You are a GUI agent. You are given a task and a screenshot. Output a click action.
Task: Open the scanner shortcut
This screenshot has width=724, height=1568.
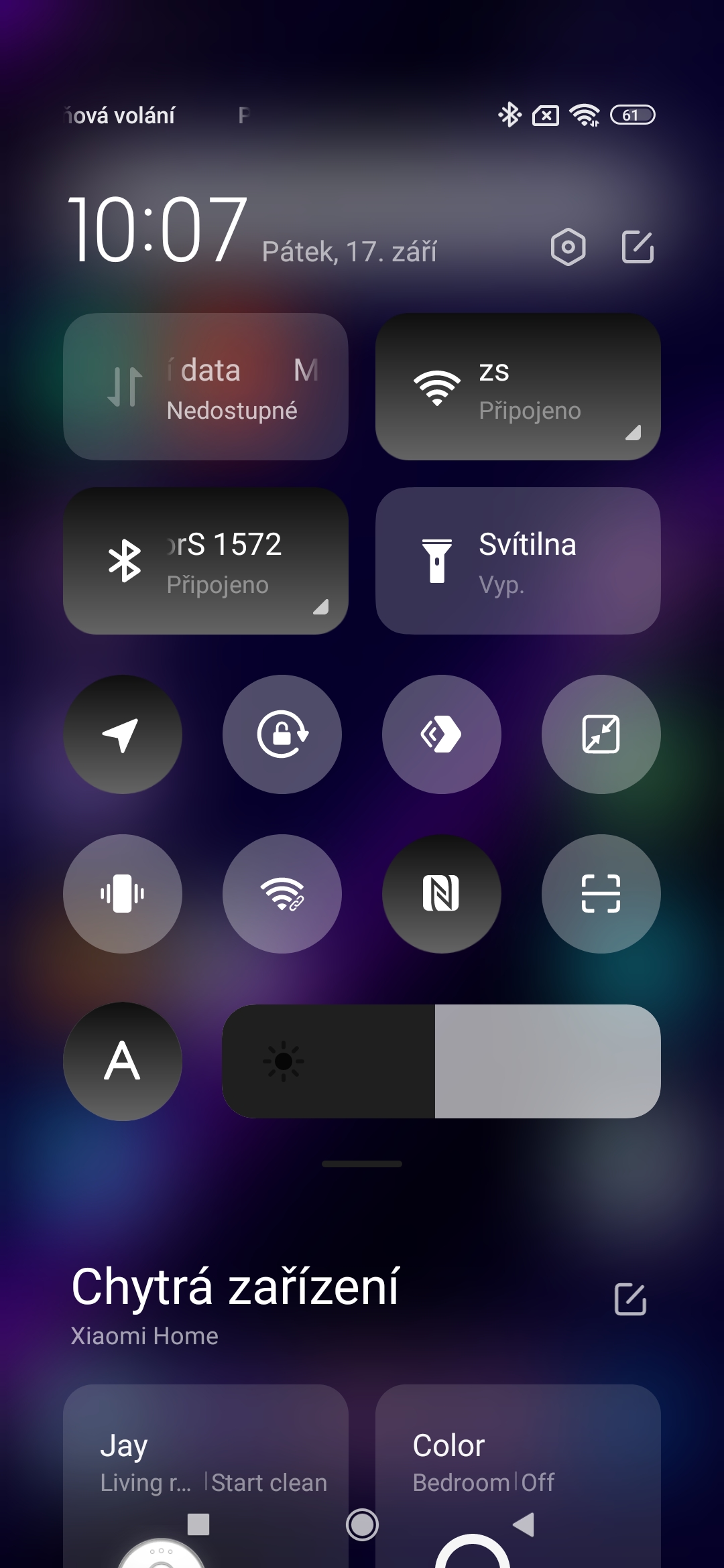tap(601, 894)
